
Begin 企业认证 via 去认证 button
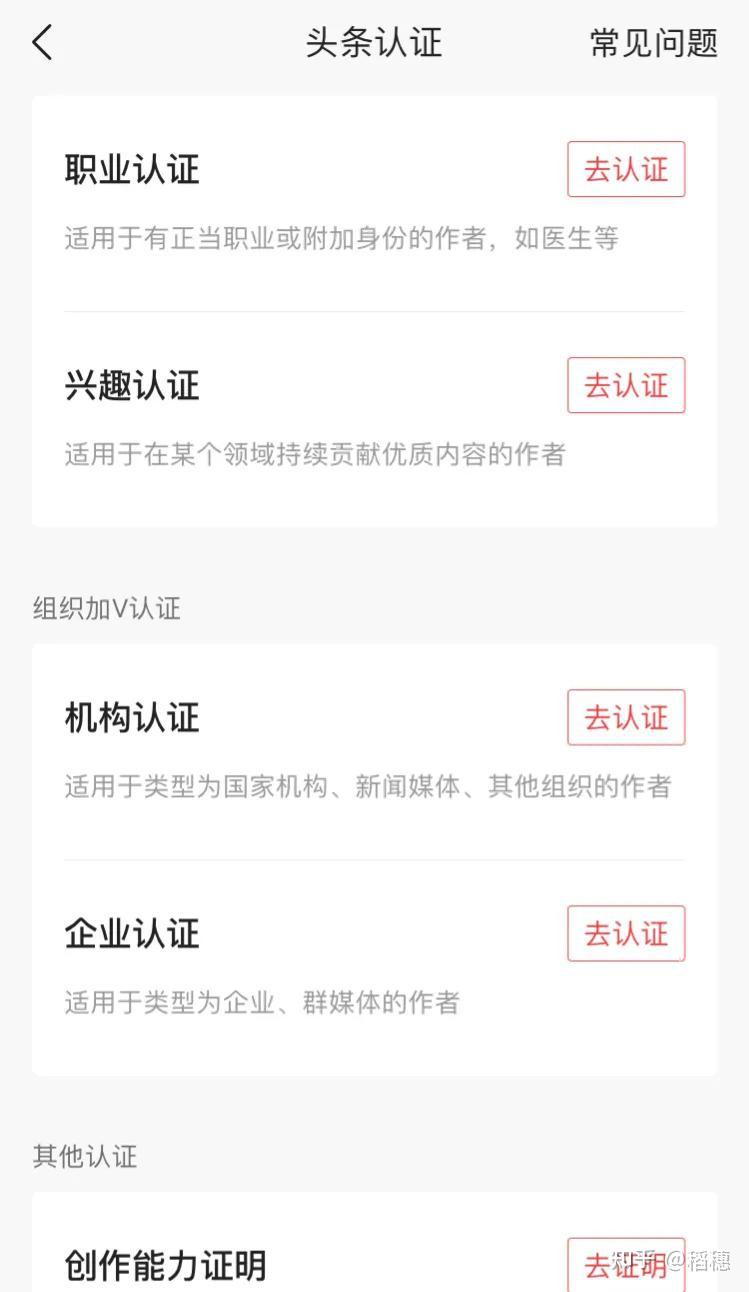626,933
